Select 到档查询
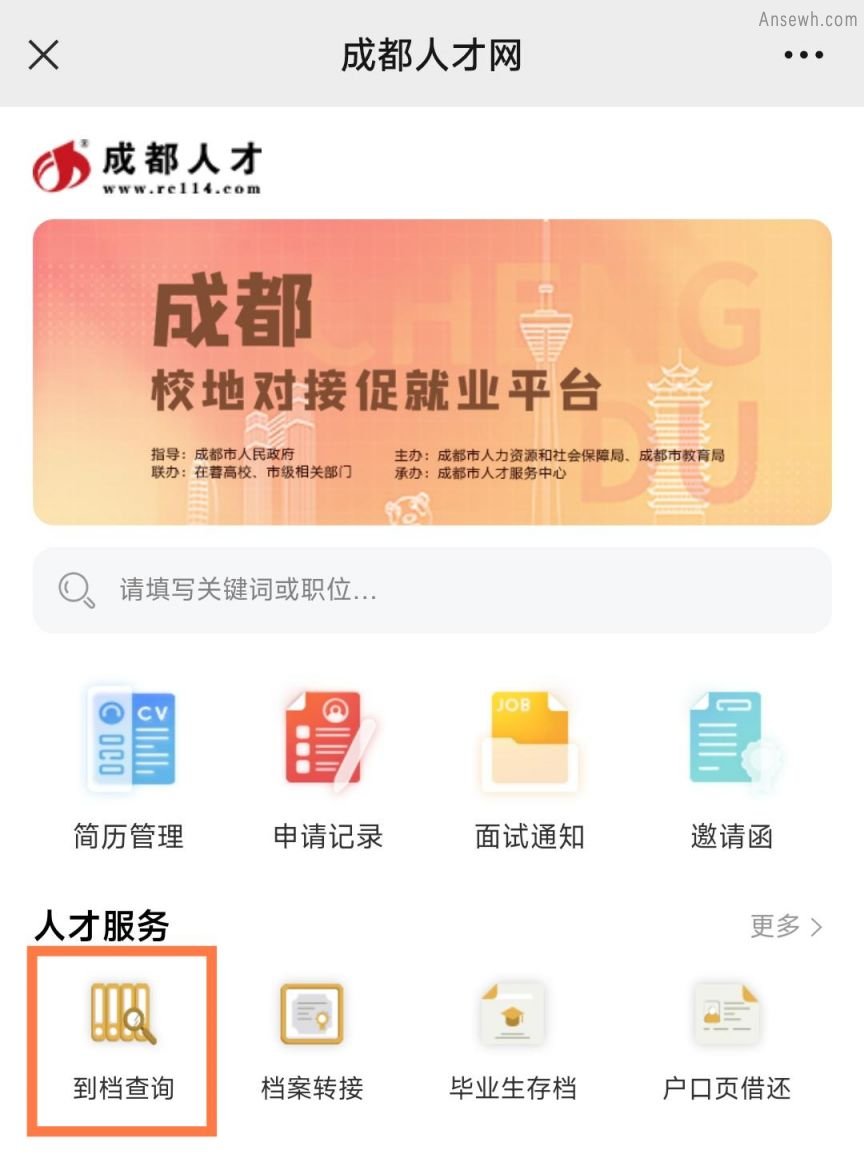Viewport: 864px width, 1158px height. (x=123, y=1042)
